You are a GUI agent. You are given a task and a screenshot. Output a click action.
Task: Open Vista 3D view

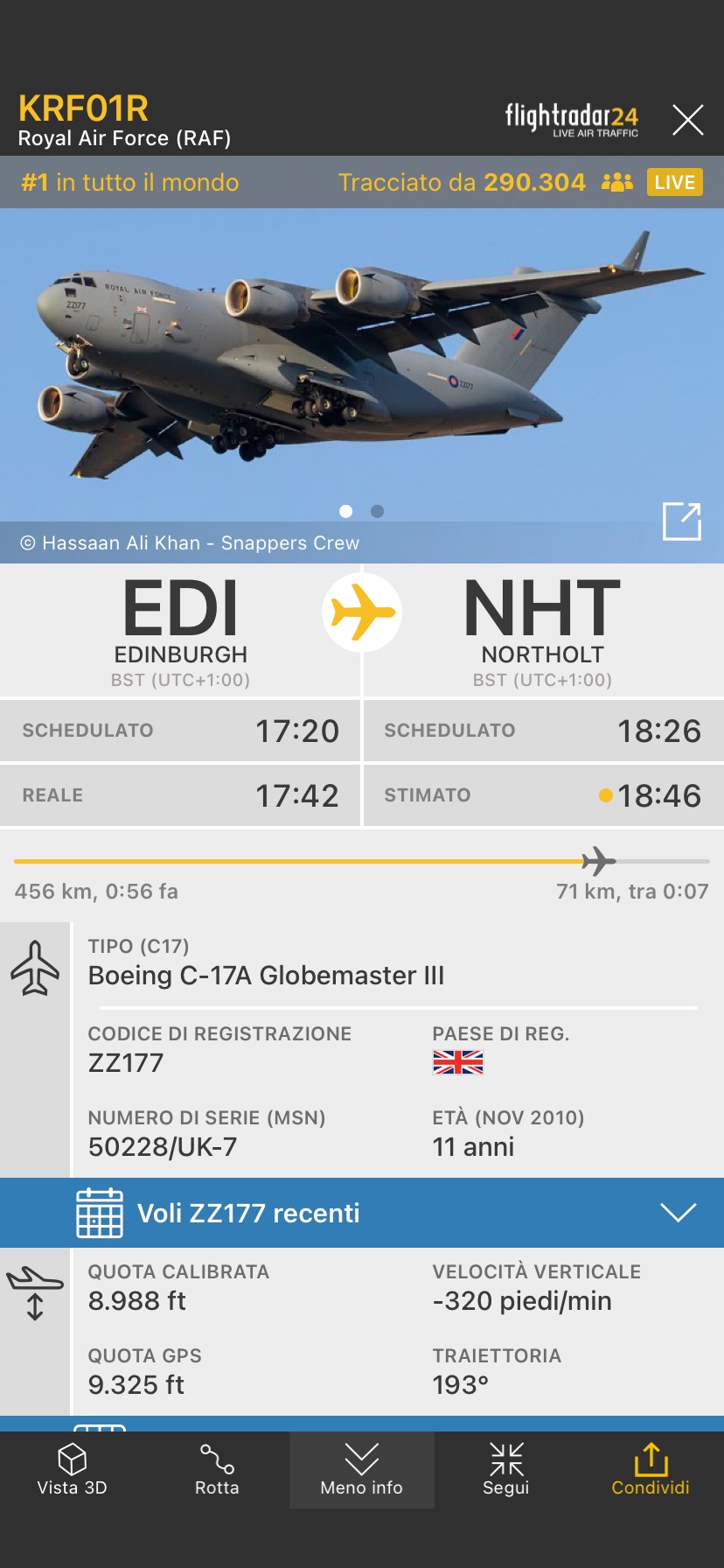72,1470
